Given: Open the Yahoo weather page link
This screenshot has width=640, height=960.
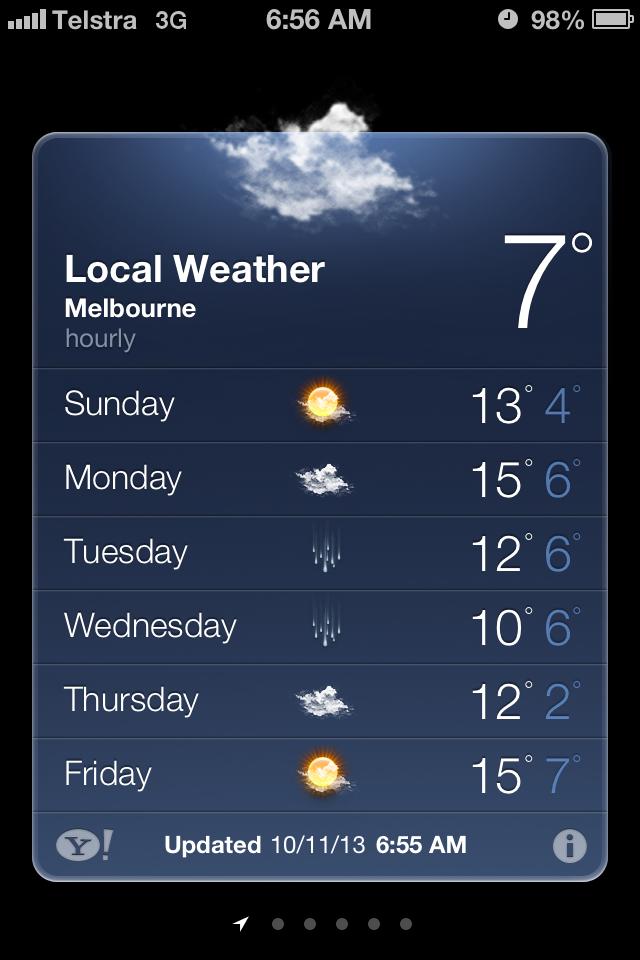Looking at the screenshot, I should pos(84,846).
